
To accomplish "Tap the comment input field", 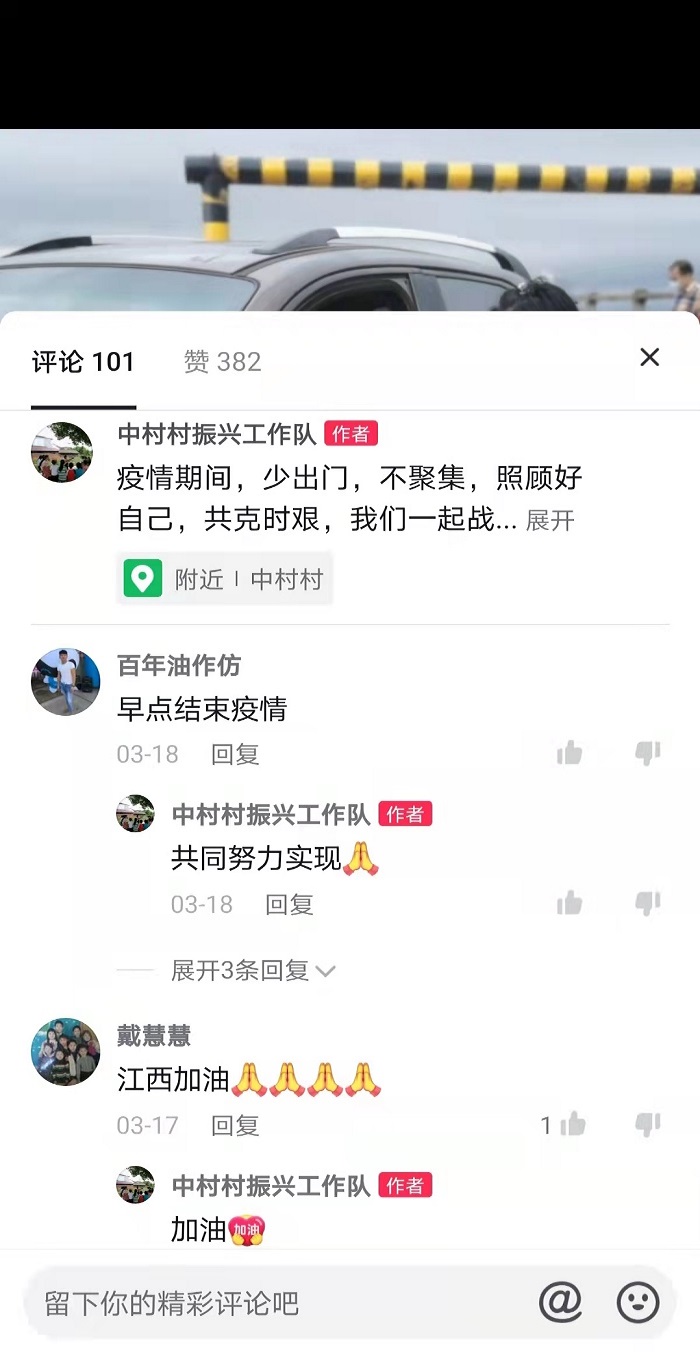I will pos(270,1303).
